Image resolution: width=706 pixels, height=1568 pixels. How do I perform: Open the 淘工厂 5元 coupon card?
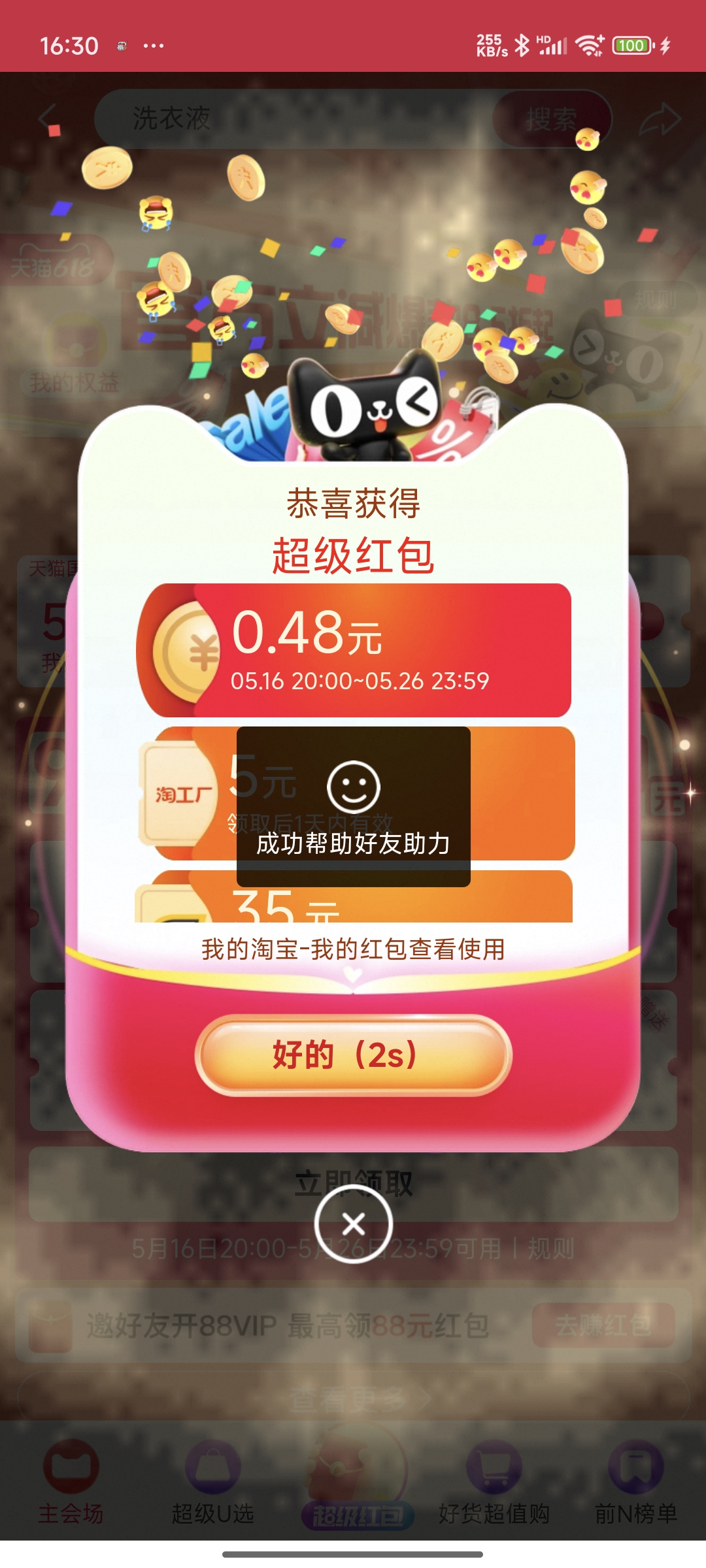[x=356, y=793]
